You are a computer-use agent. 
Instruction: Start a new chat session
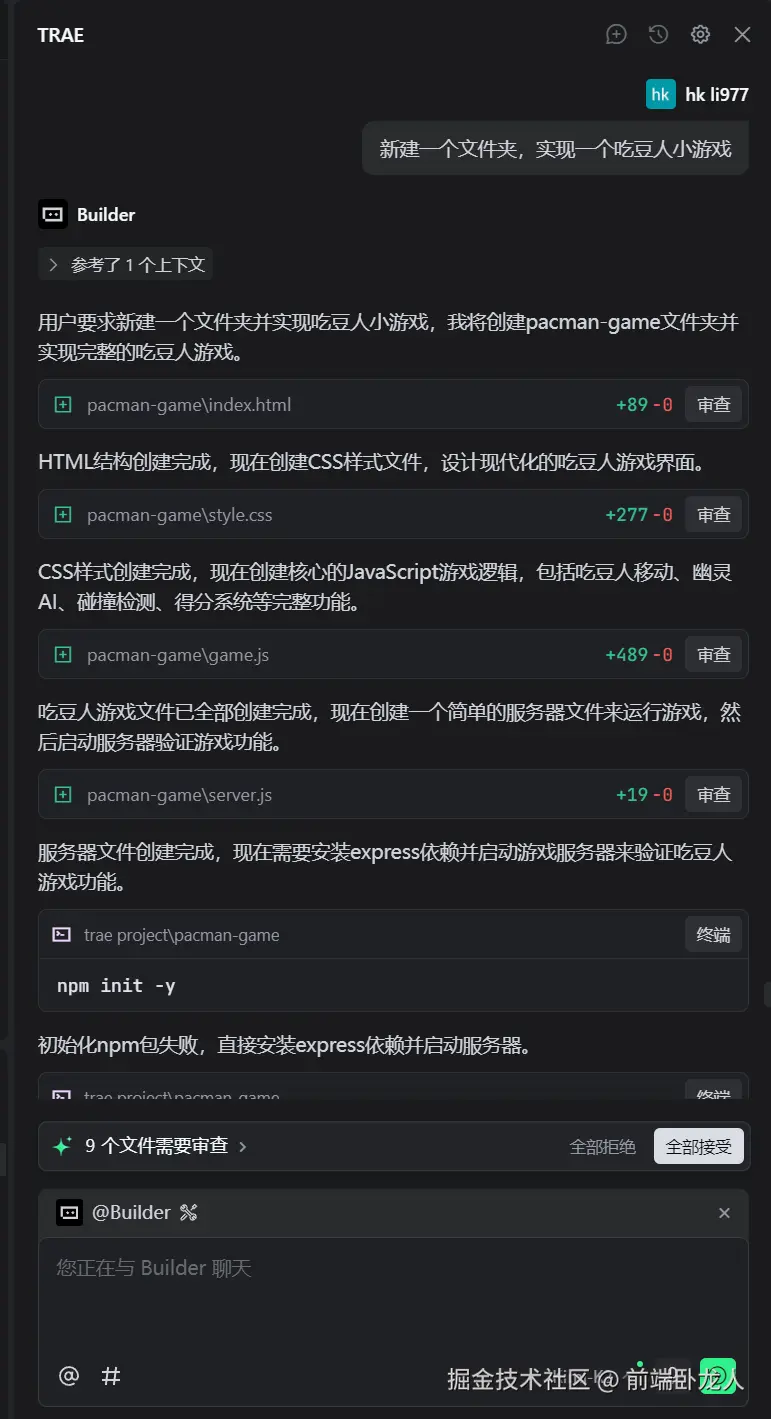coord(616,35)
